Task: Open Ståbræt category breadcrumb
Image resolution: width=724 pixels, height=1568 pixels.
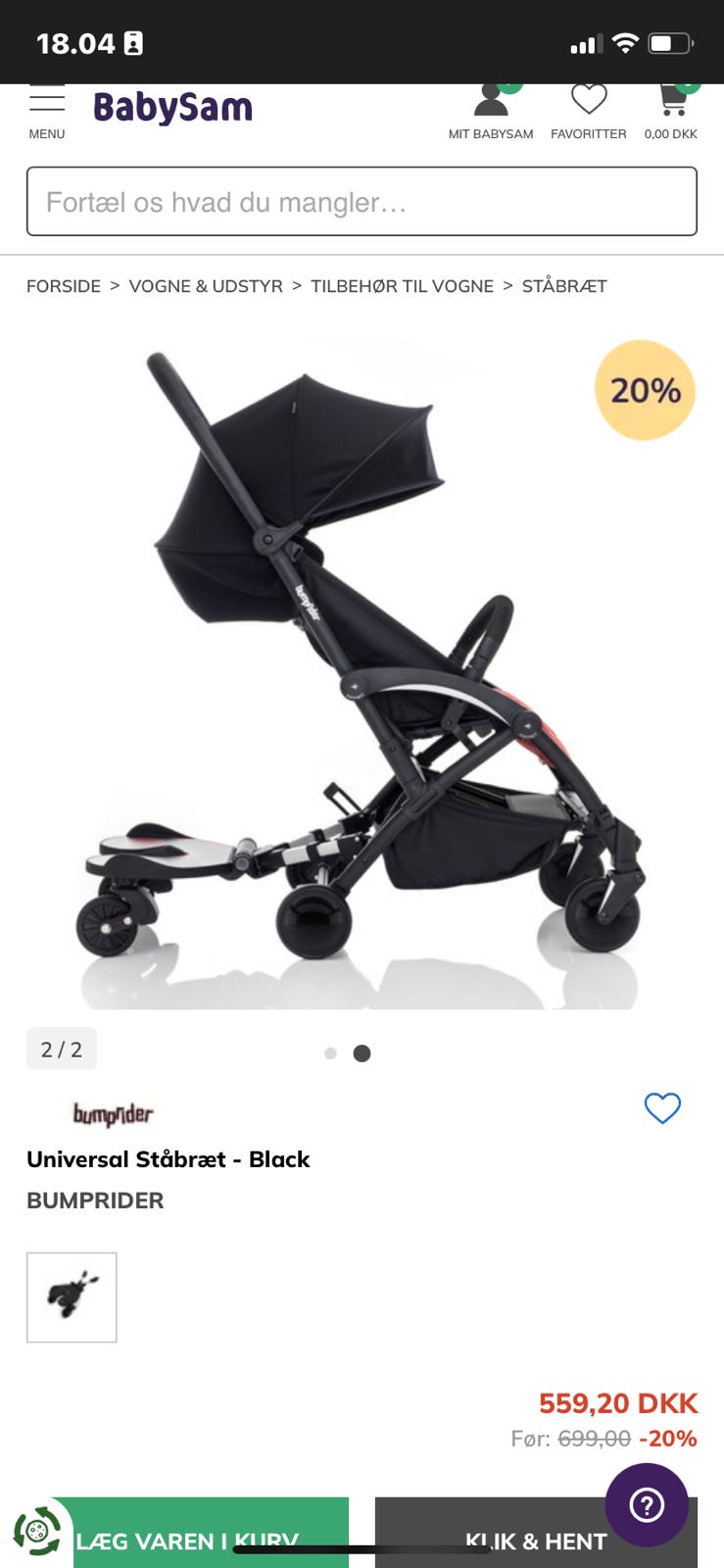Action: [564, 286]
